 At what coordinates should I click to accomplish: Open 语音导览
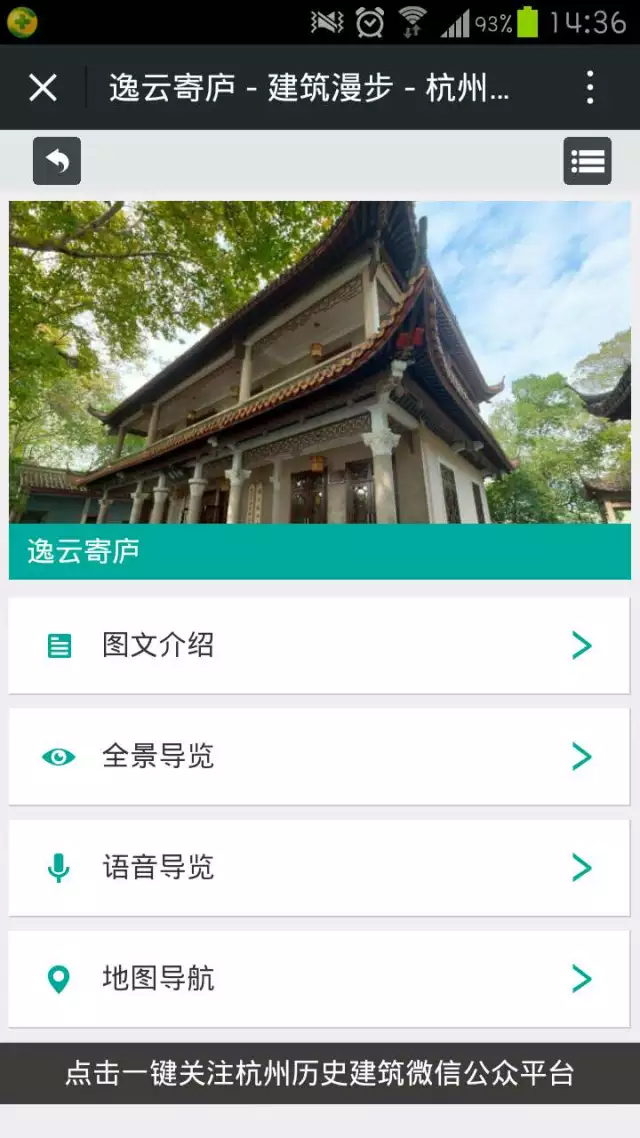[x=319, y=868]
